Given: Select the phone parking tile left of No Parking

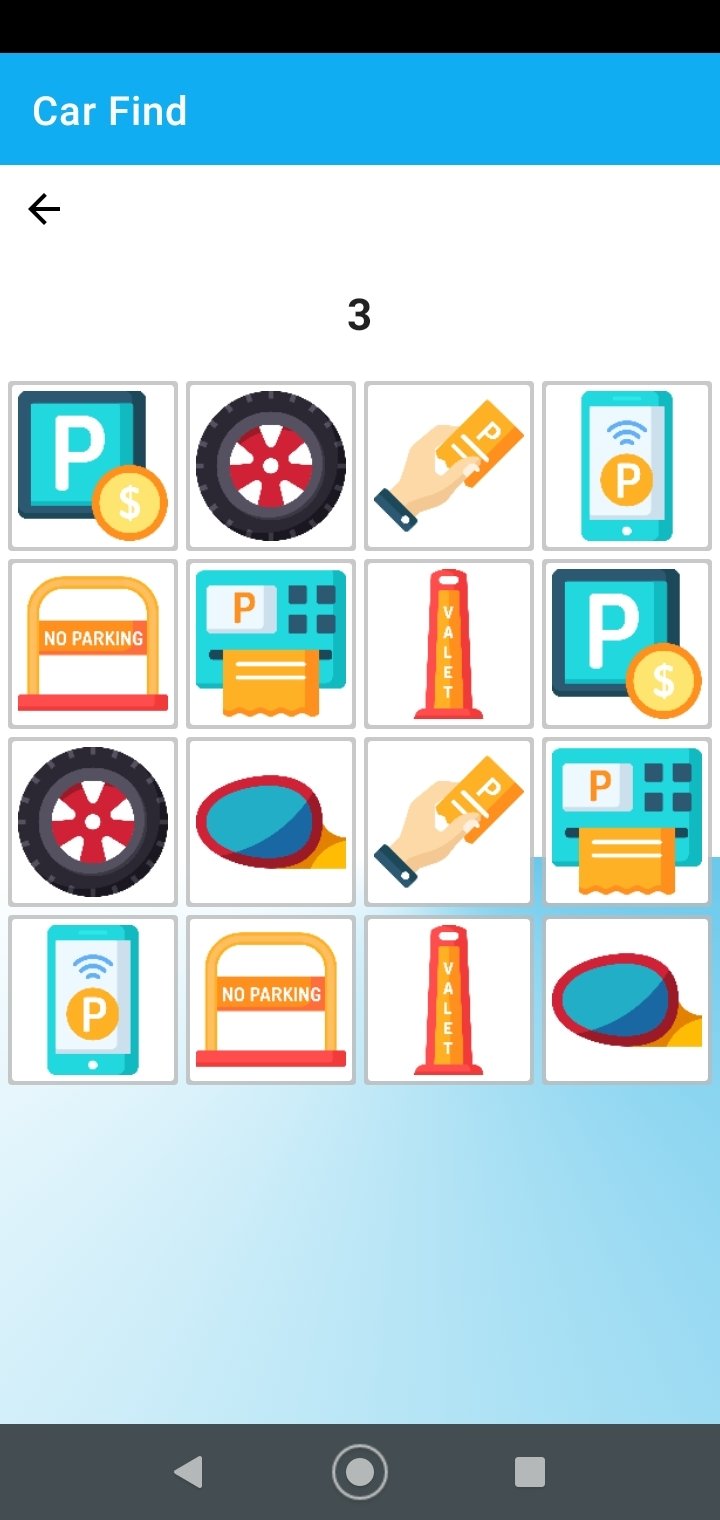Looking at the screenshot, I should [93, 1000].
